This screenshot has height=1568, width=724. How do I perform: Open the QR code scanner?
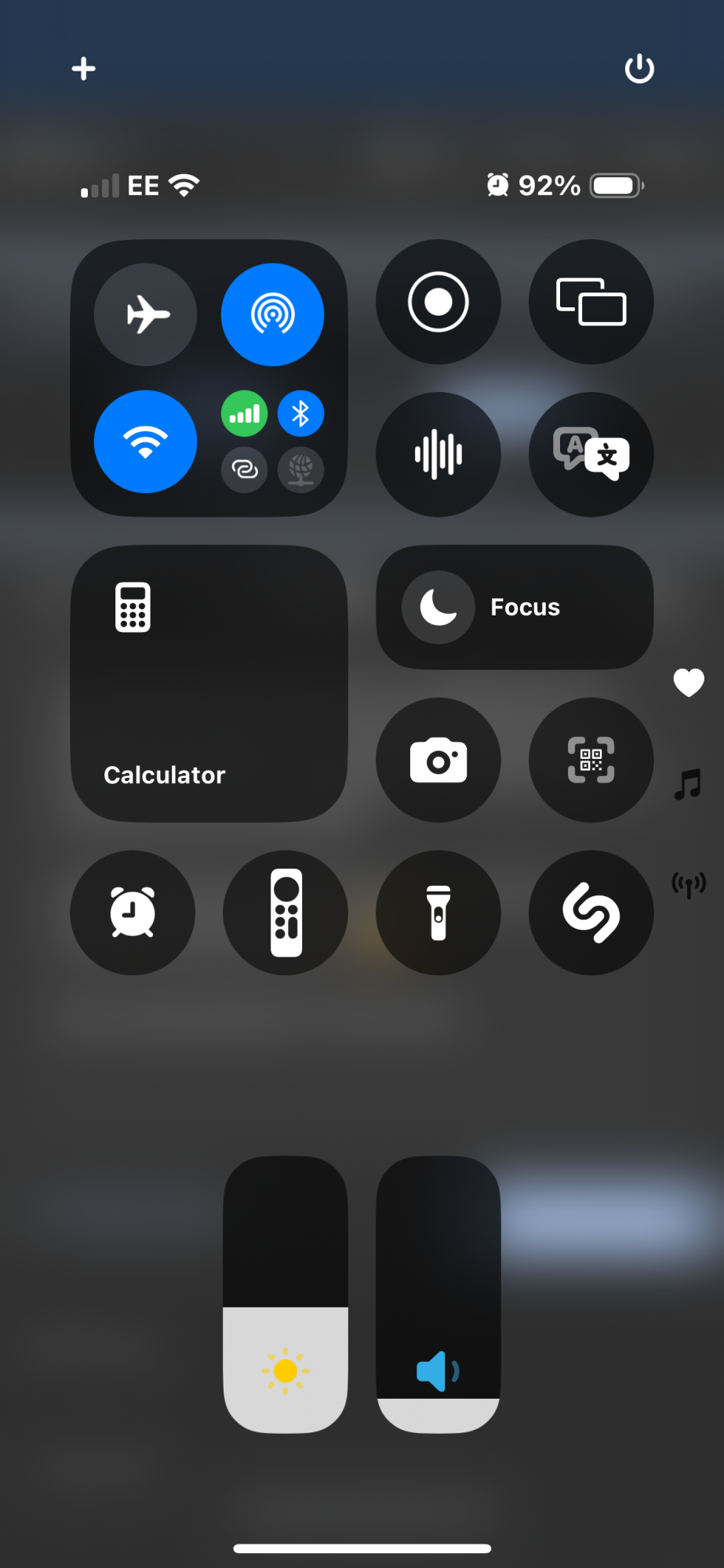tap(591, 760)
